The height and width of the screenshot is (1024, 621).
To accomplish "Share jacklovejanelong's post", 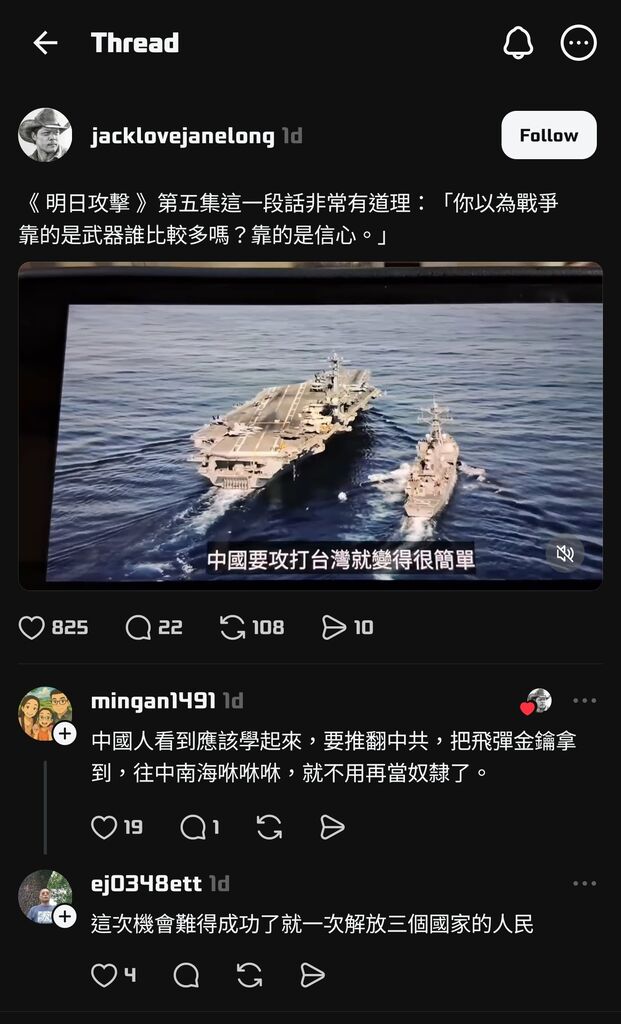I will [x=333, y=627].
